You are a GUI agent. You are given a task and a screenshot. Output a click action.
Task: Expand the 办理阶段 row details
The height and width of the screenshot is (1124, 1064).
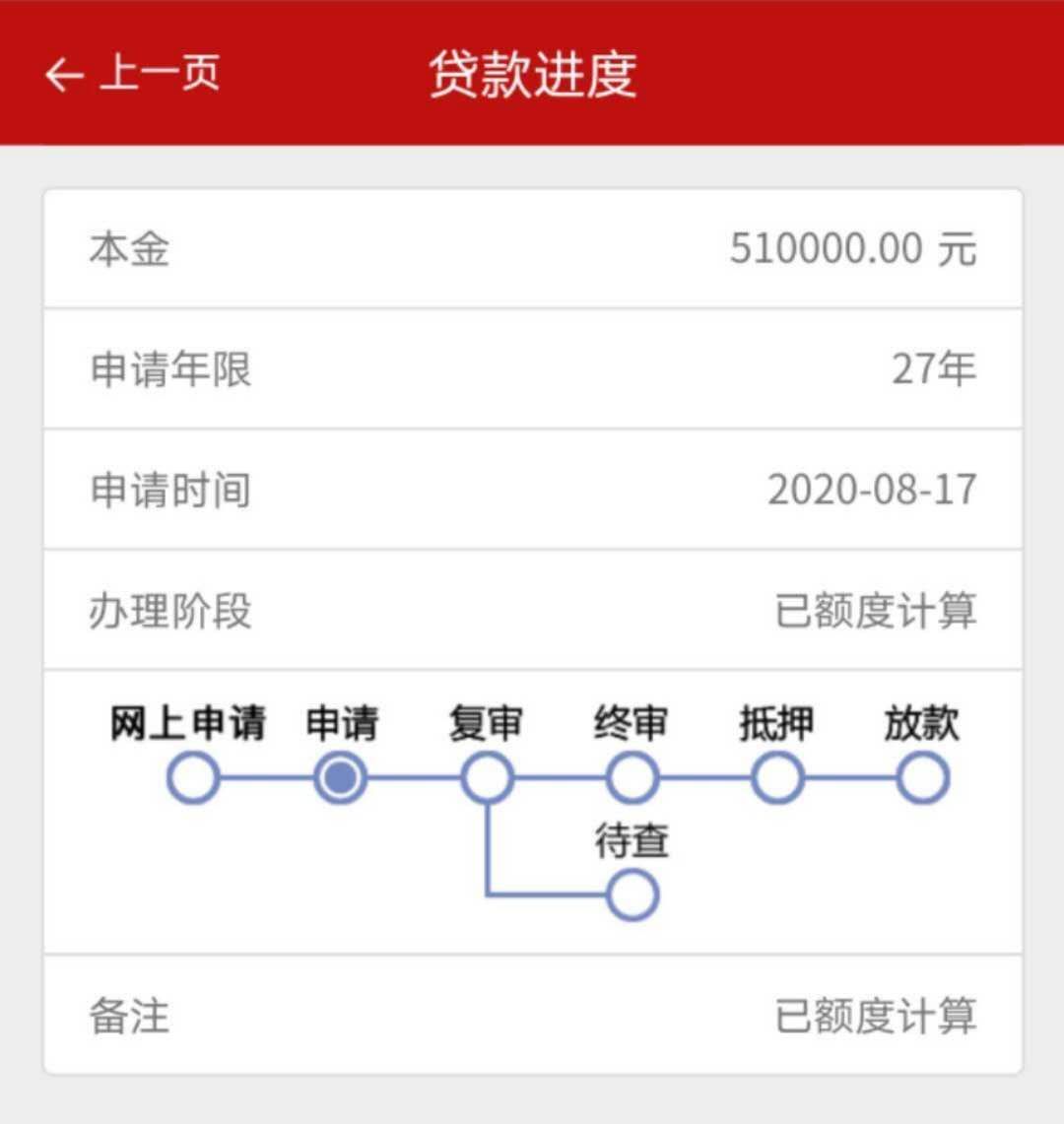532,609
